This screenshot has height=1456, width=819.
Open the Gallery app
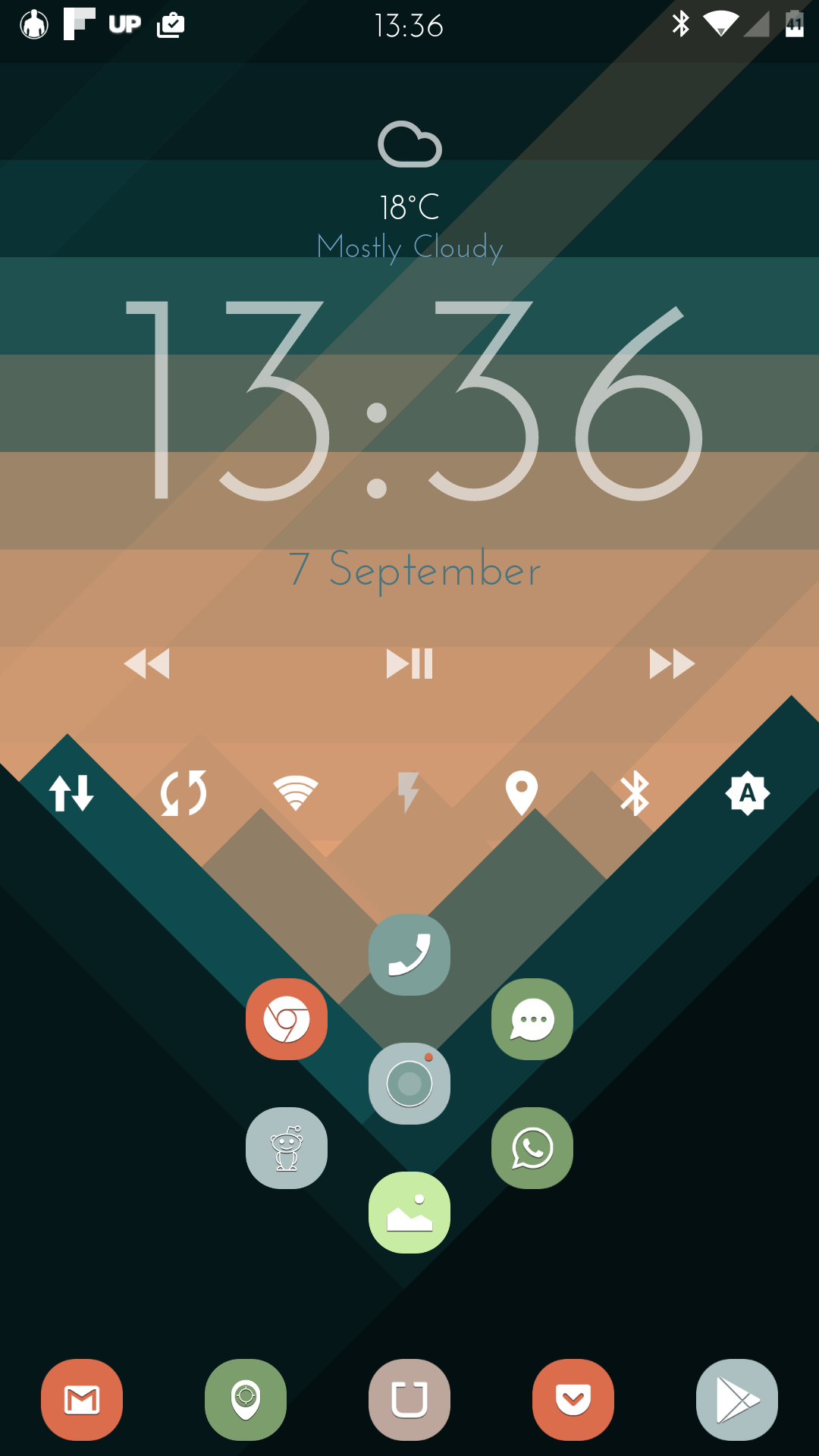(x=409, y=1212)
